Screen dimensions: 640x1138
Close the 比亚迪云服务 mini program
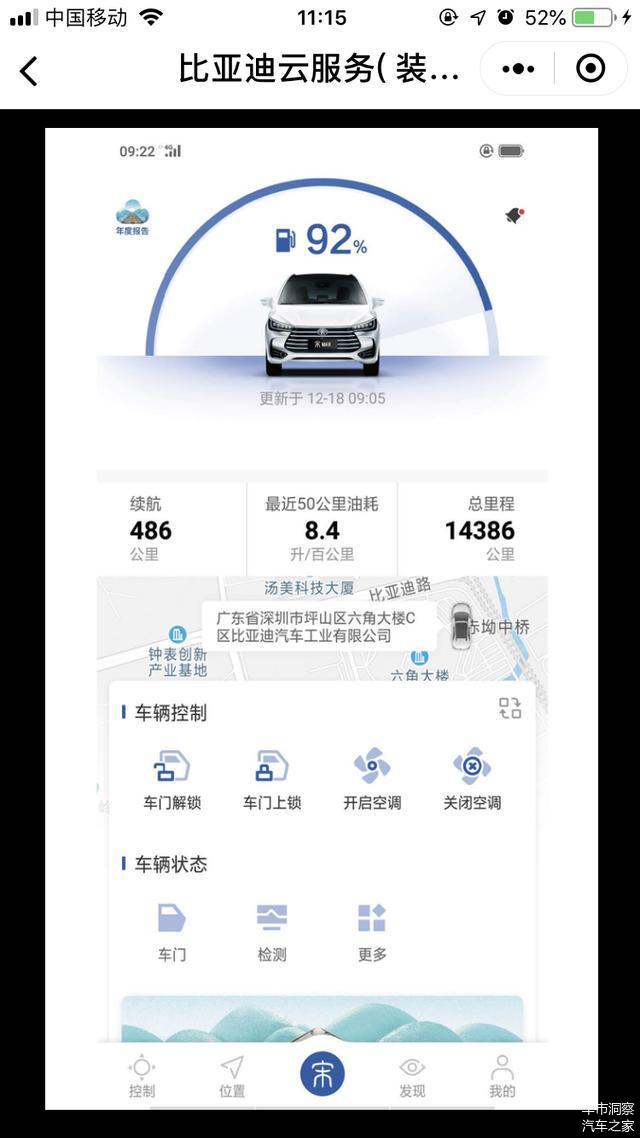[x=591, y=69]
